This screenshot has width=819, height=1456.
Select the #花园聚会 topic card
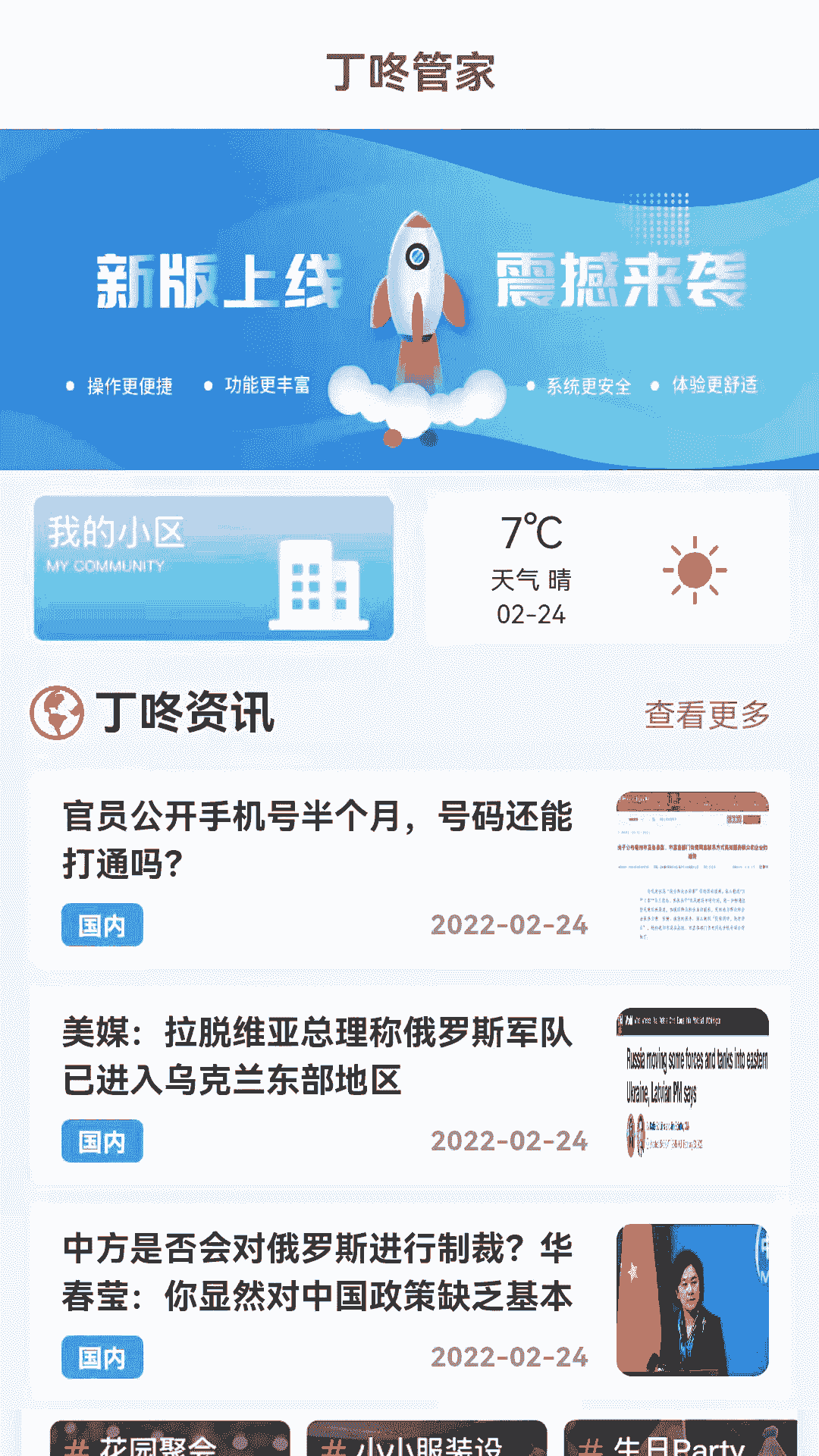170,1439
